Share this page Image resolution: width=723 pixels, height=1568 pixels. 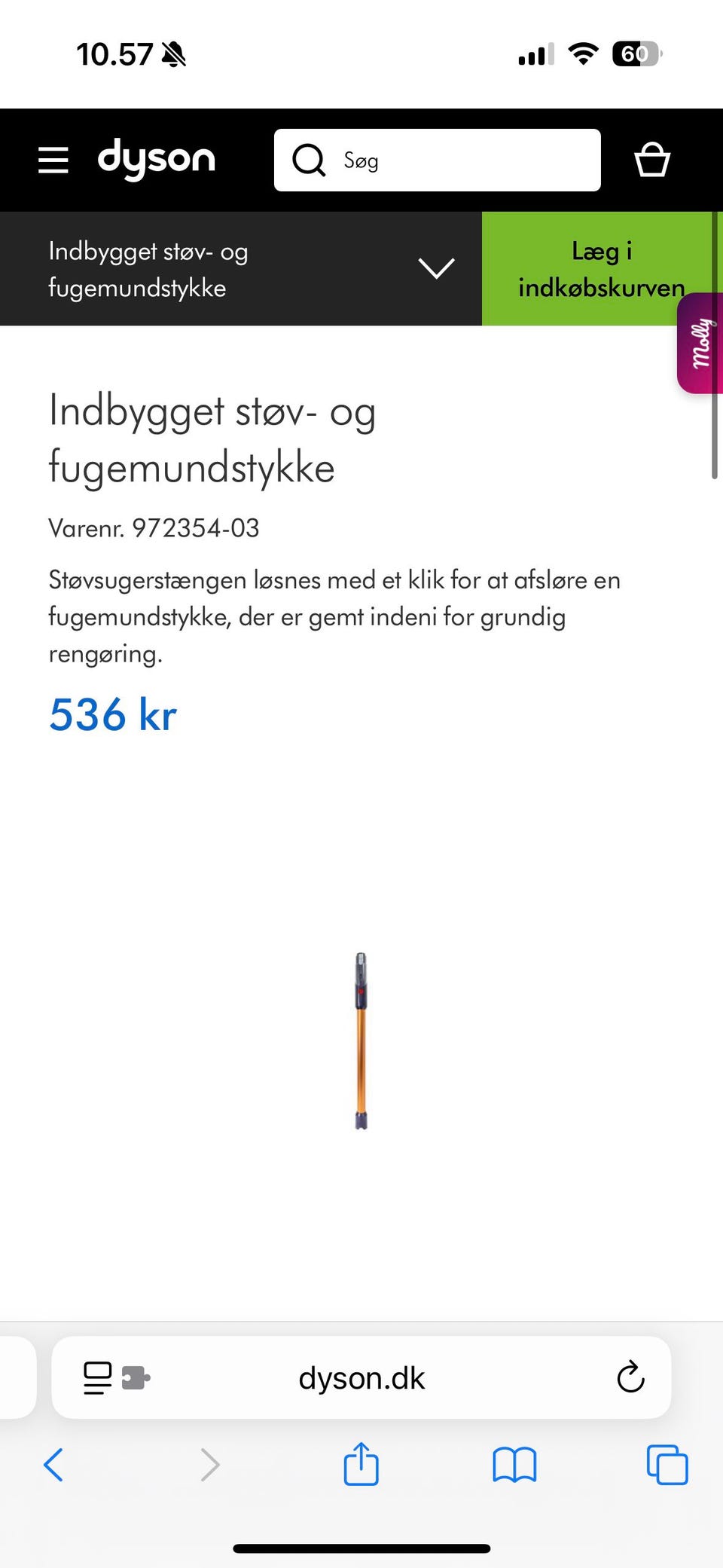click(361, 1465)
